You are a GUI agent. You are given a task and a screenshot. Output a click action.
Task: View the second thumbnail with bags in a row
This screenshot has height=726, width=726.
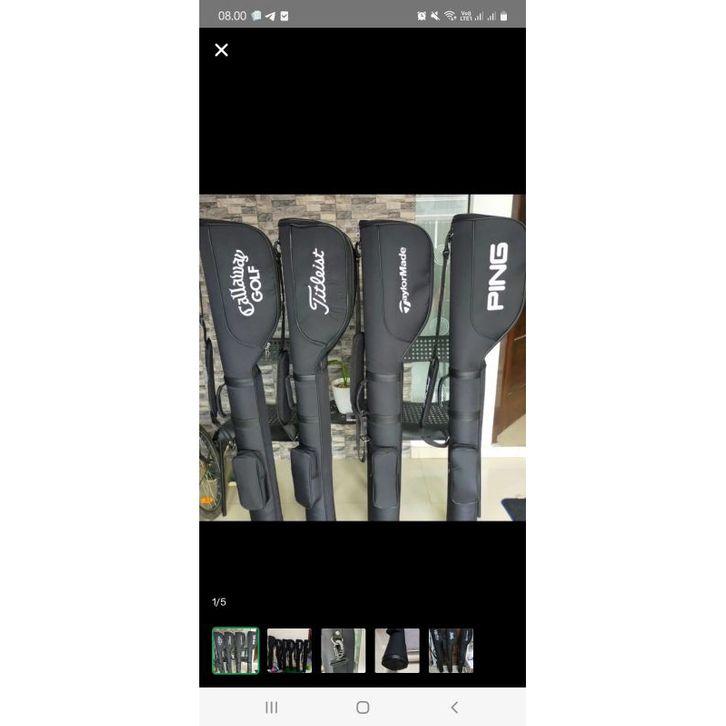(x=289, y=650)
